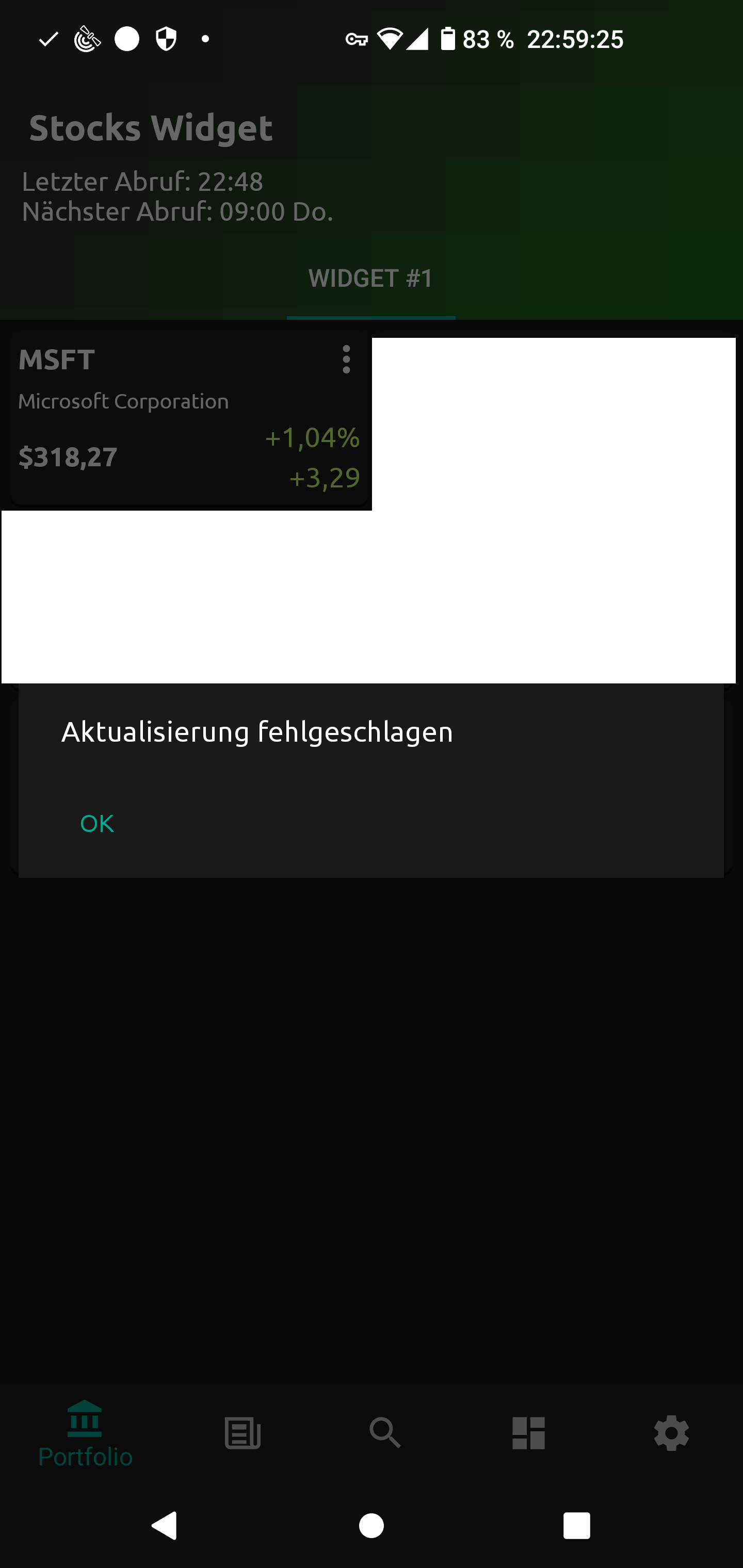Open the MSFT card overflow menu
The width and height of the screenshot is (743, 1568).
pyautogui.click(x=346, y=359)
